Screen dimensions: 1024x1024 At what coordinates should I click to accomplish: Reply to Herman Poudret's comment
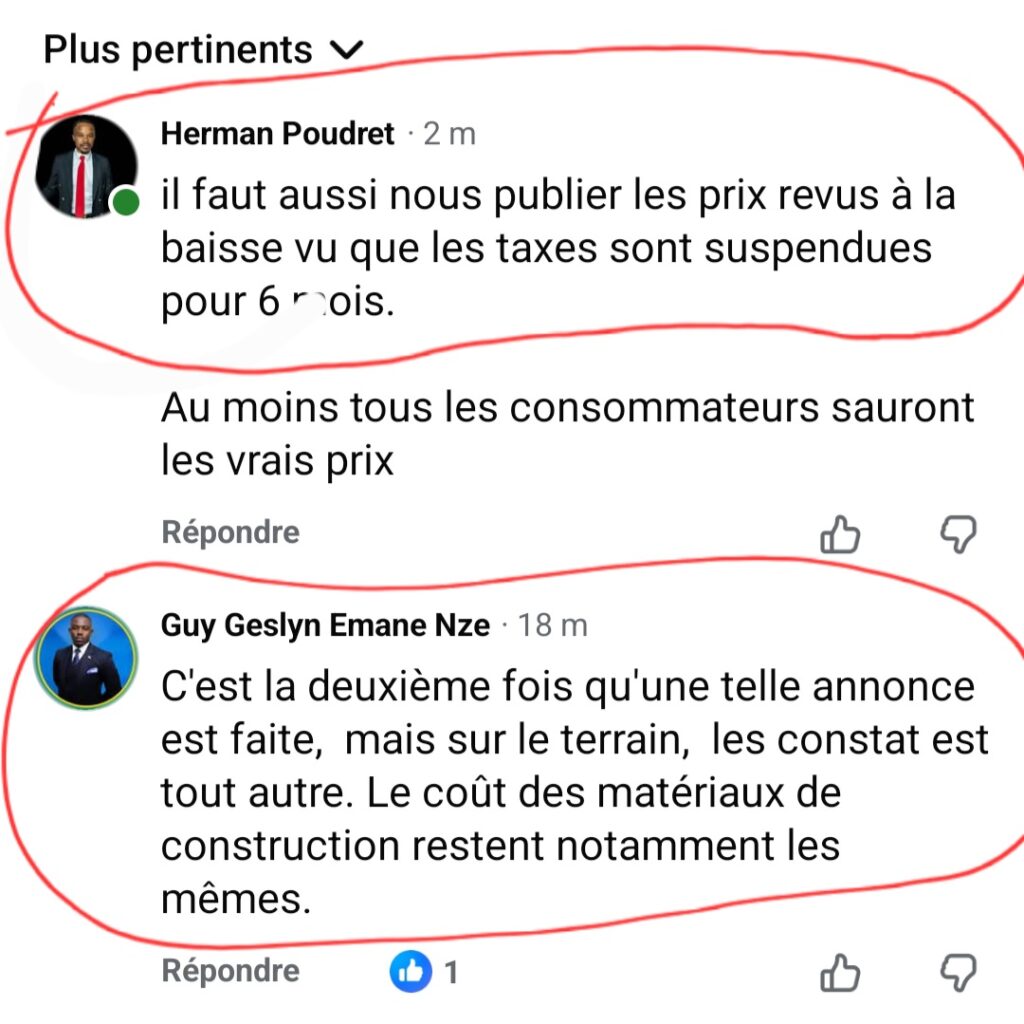coord(230,532)
